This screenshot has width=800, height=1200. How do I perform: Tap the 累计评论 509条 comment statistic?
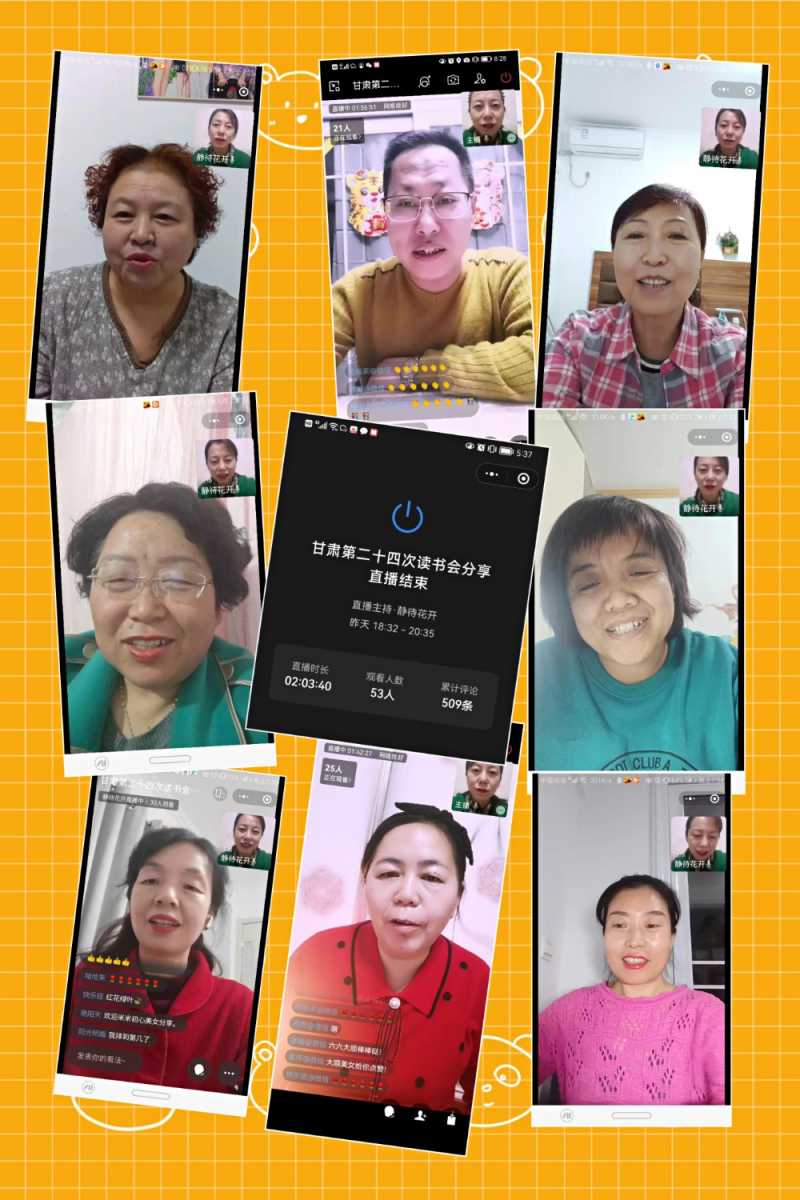coord(459,696)
